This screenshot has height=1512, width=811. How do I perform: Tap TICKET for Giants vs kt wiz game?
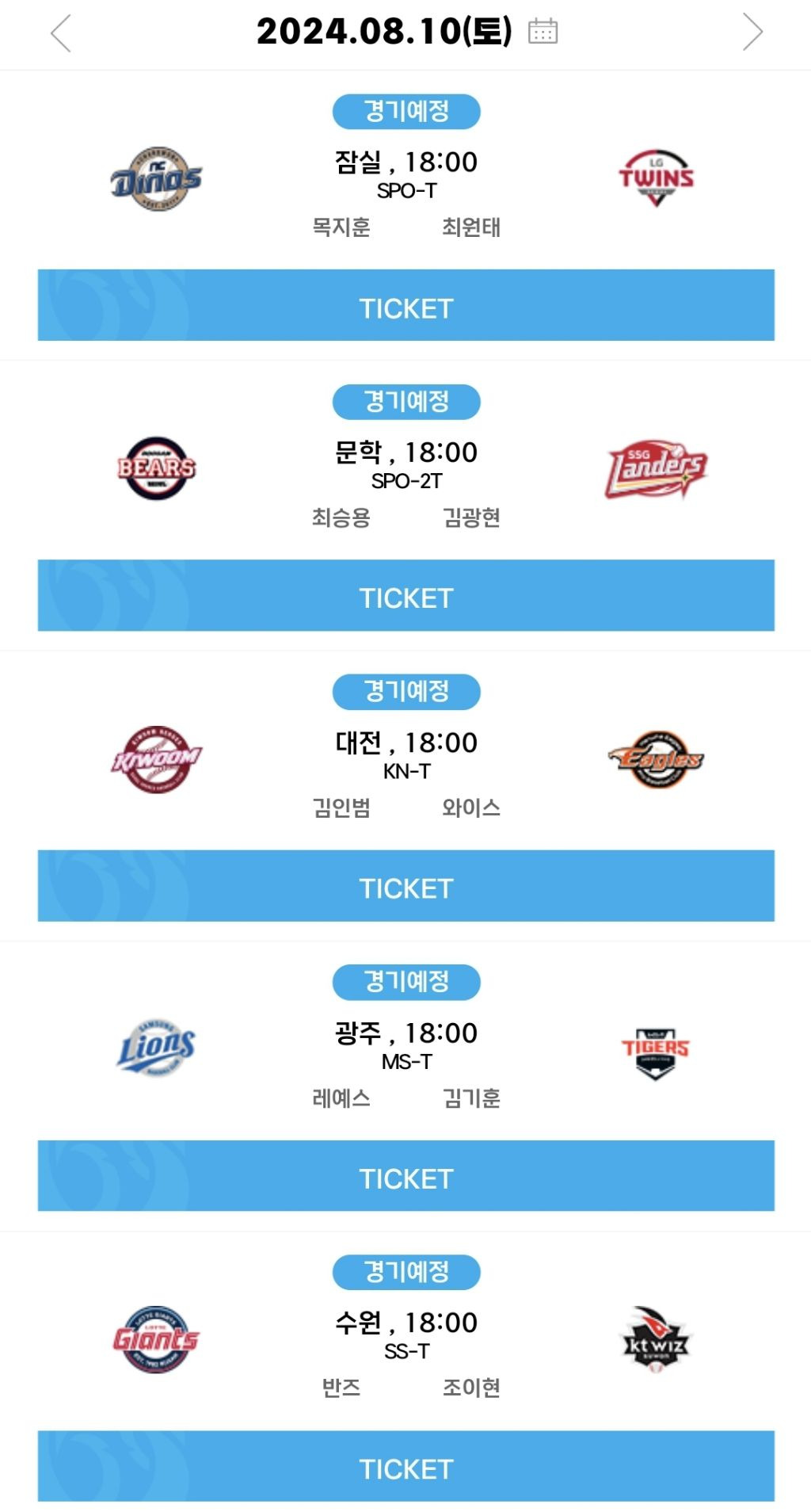405,1466
